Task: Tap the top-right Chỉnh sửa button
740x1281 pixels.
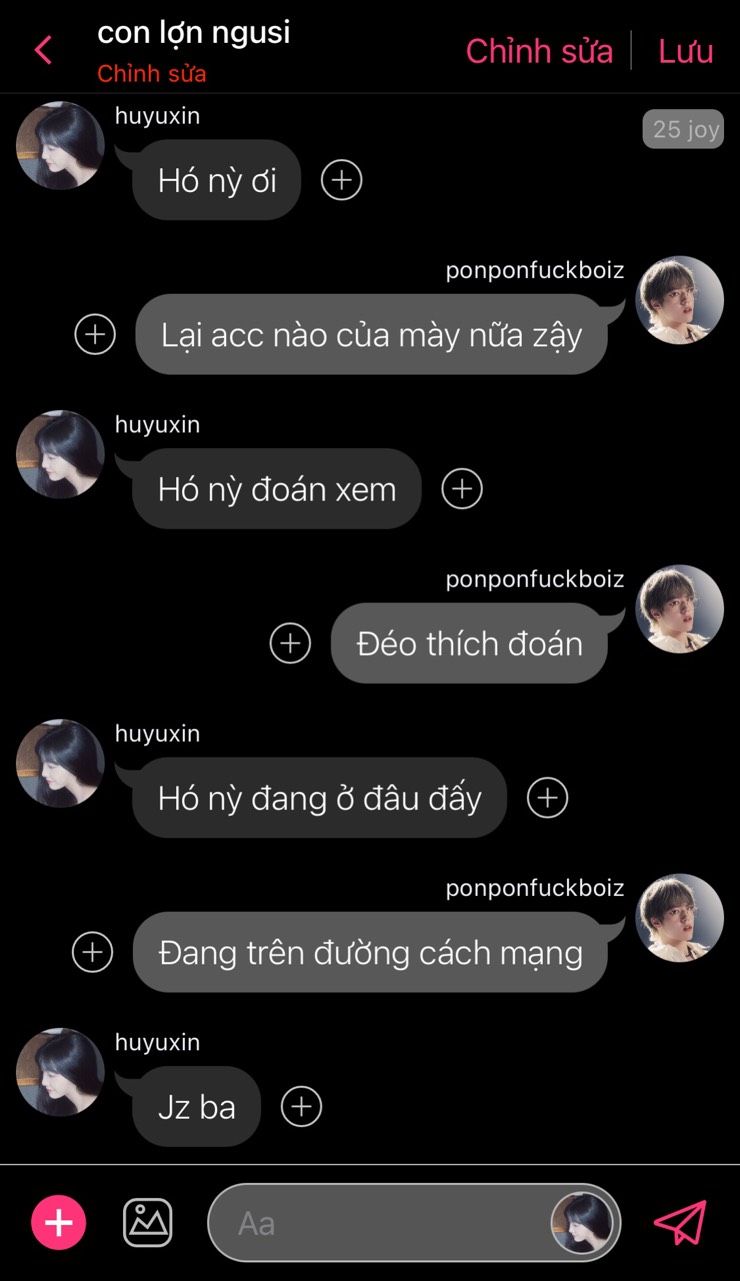Action: [539, 51]
